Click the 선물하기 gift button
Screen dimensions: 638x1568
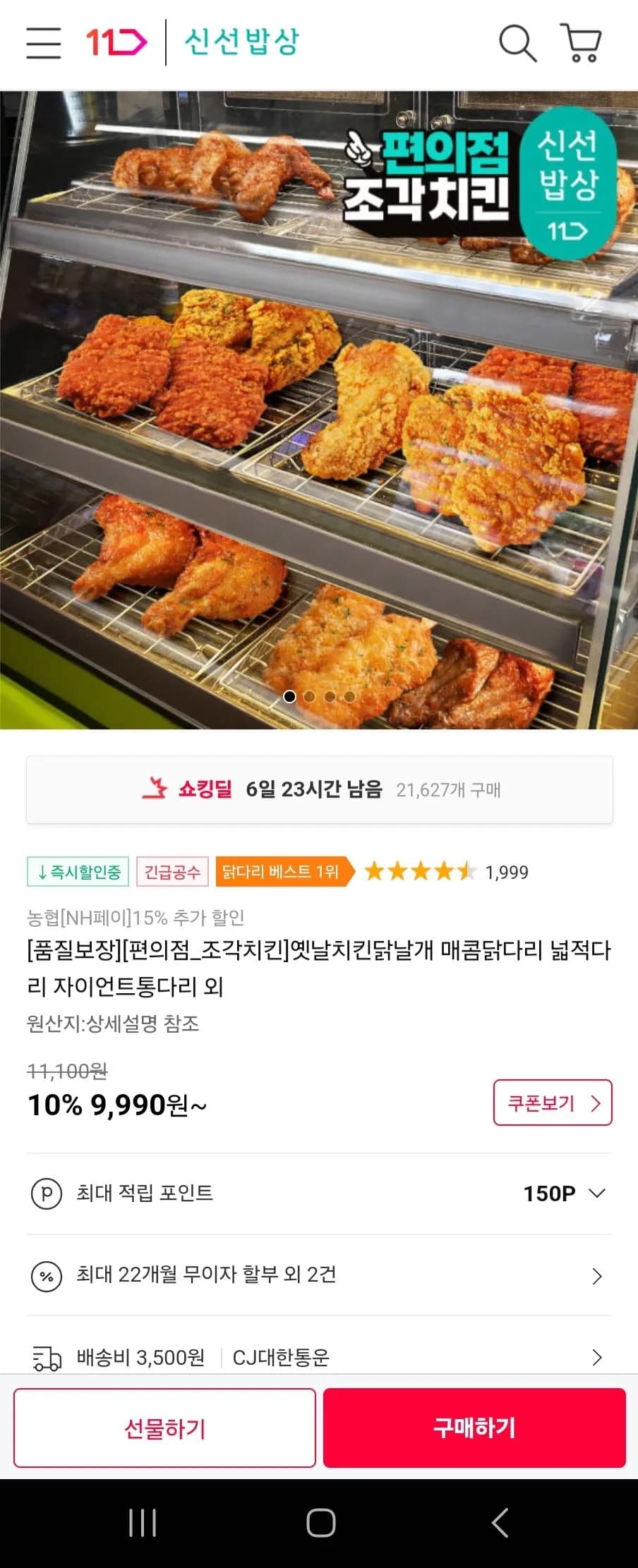tap(164, 1428)
